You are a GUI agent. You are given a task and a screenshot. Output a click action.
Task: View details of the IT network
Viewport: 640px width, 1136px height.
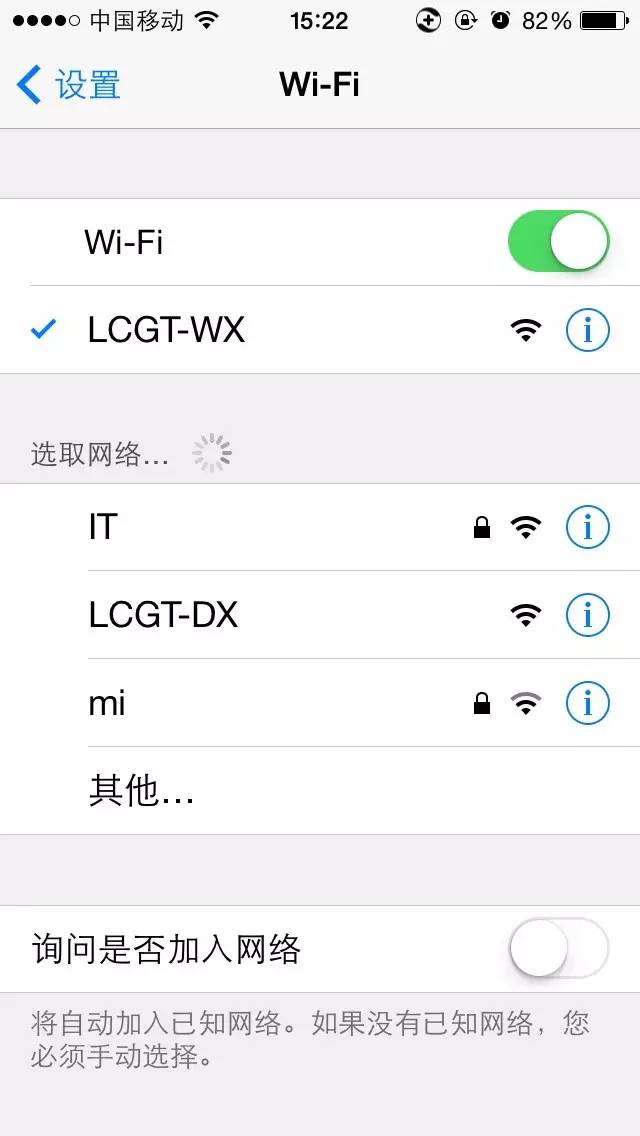(587, 527)
